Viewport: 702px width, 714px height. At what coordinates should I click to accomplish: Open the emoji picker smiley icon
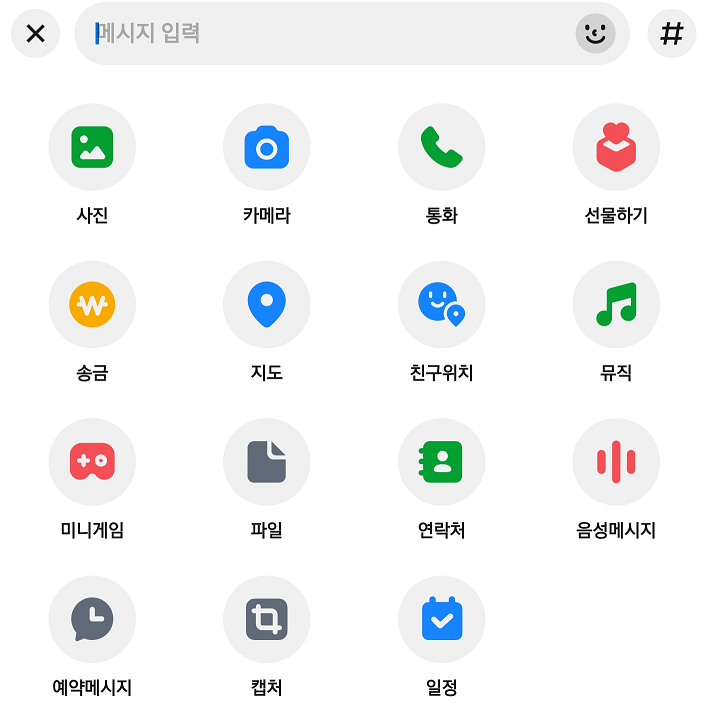pos(595,34)
